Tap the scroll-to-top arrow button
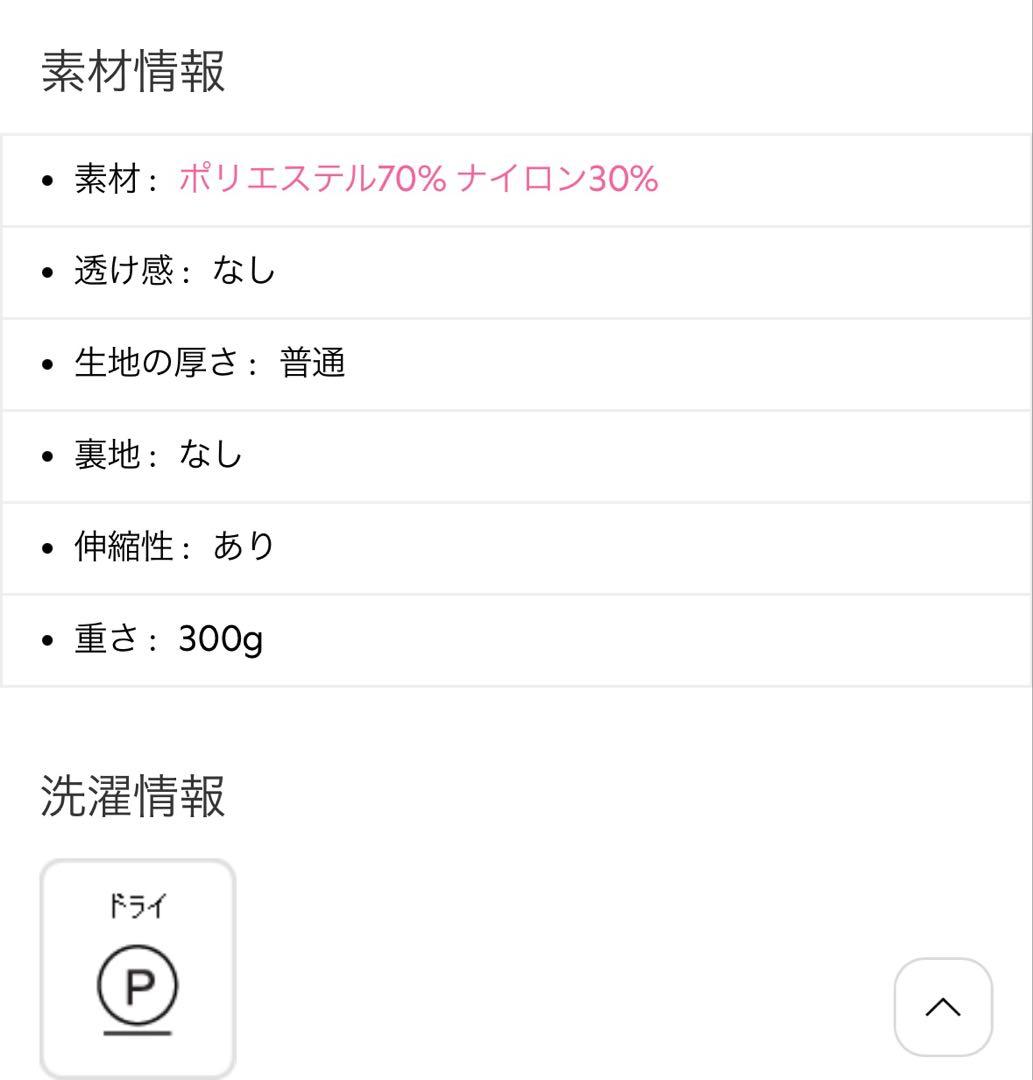1033x1080 pixels. point(943,1007)
